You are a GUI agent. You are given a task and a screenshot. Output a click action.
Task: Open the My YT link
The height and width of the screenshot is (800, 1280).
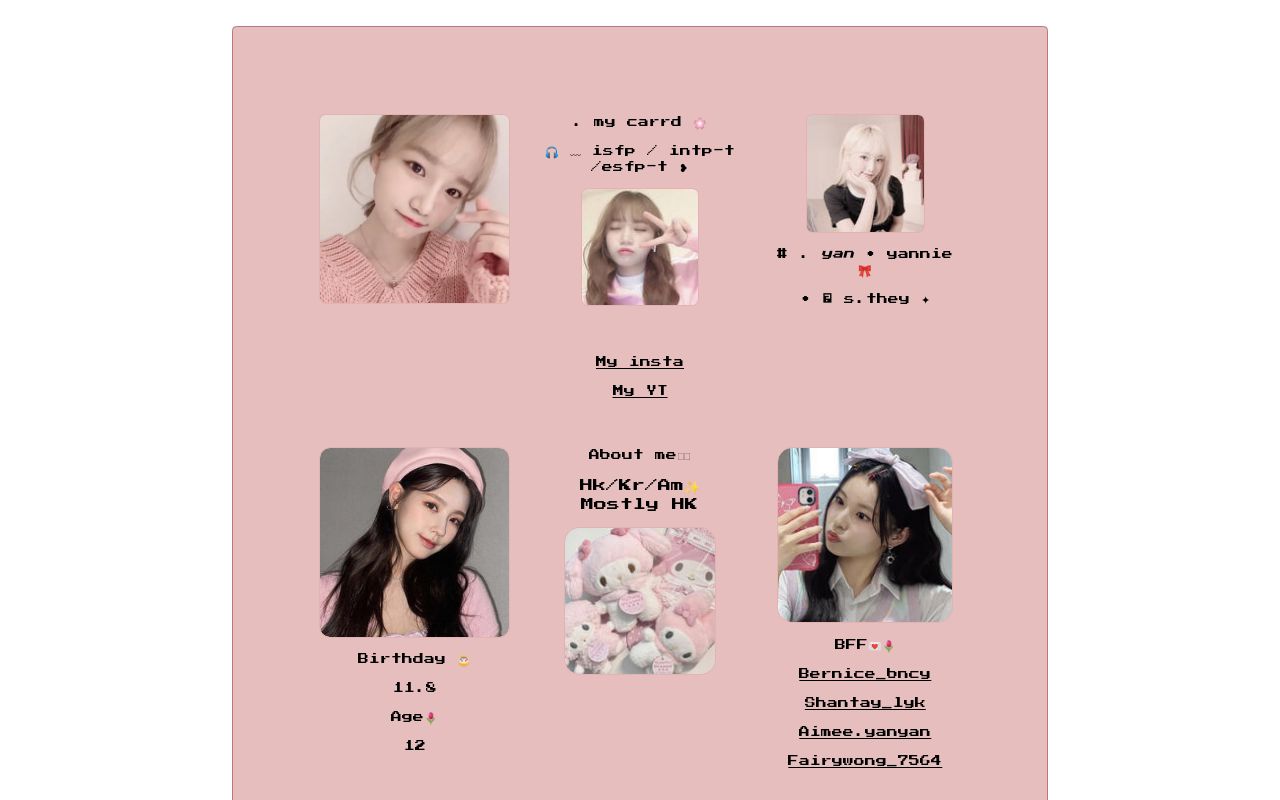639,390
